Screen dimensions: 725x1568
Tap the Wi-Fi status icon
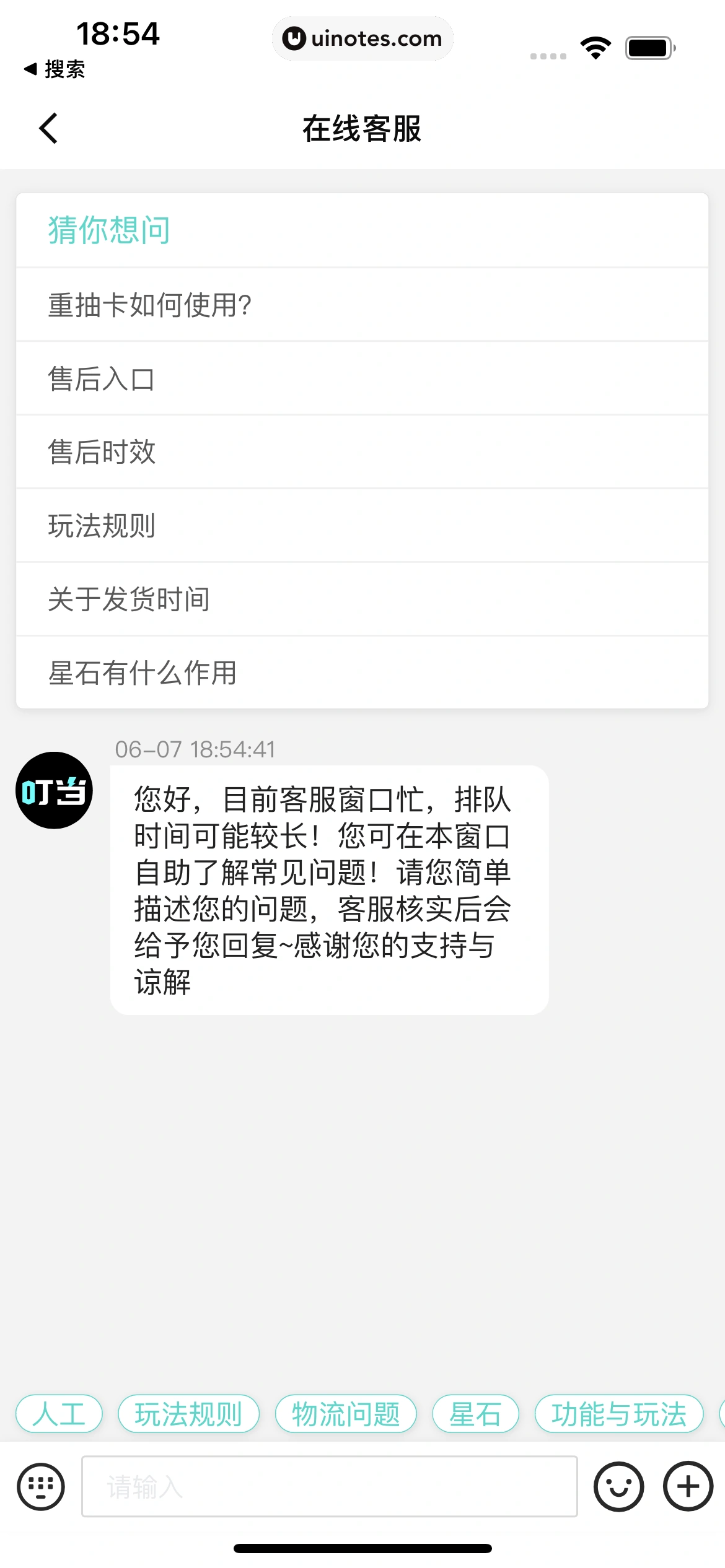595,46
